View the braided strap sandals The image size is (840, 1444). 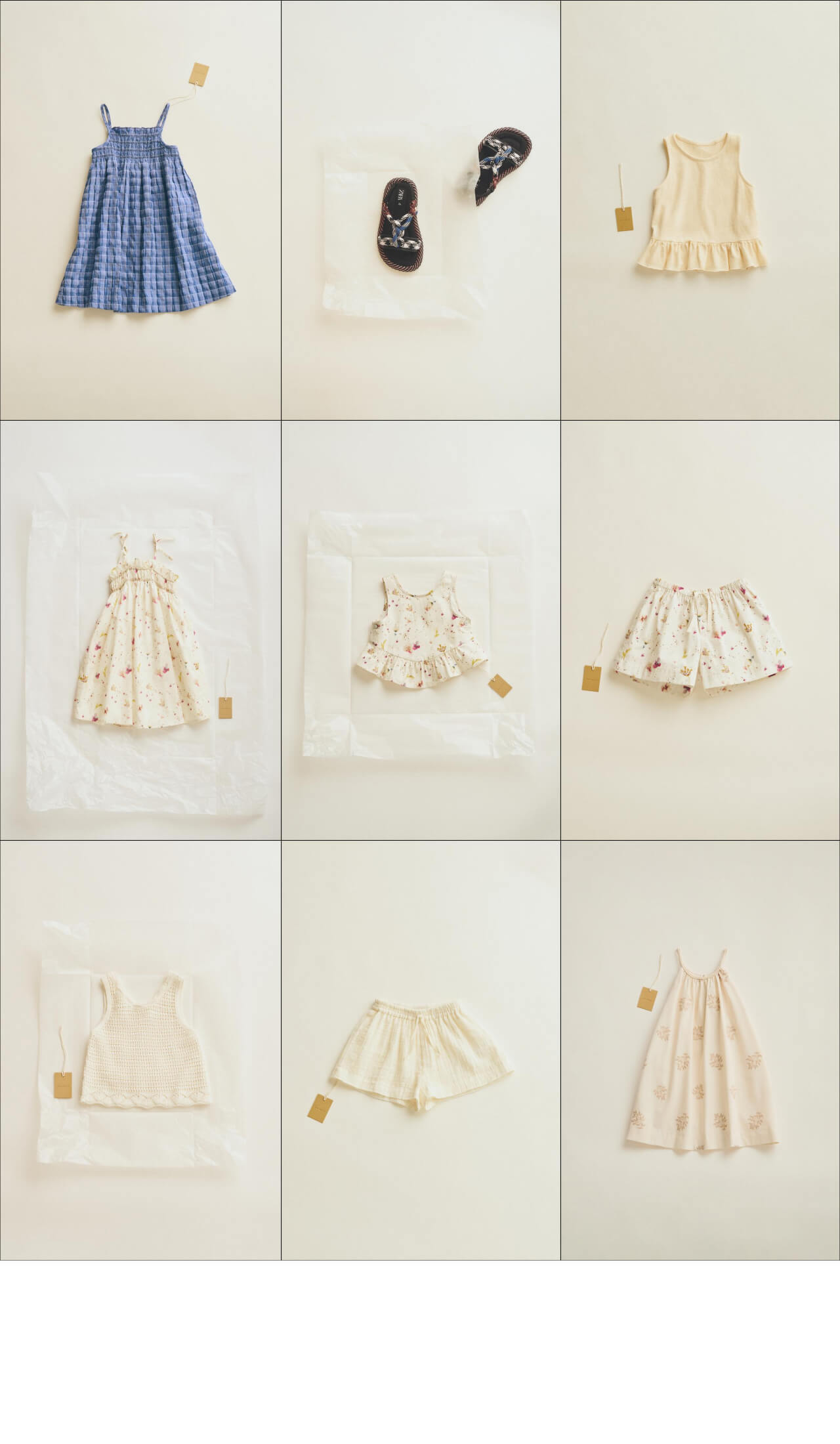pyautogui.click(x=421, y=210)
